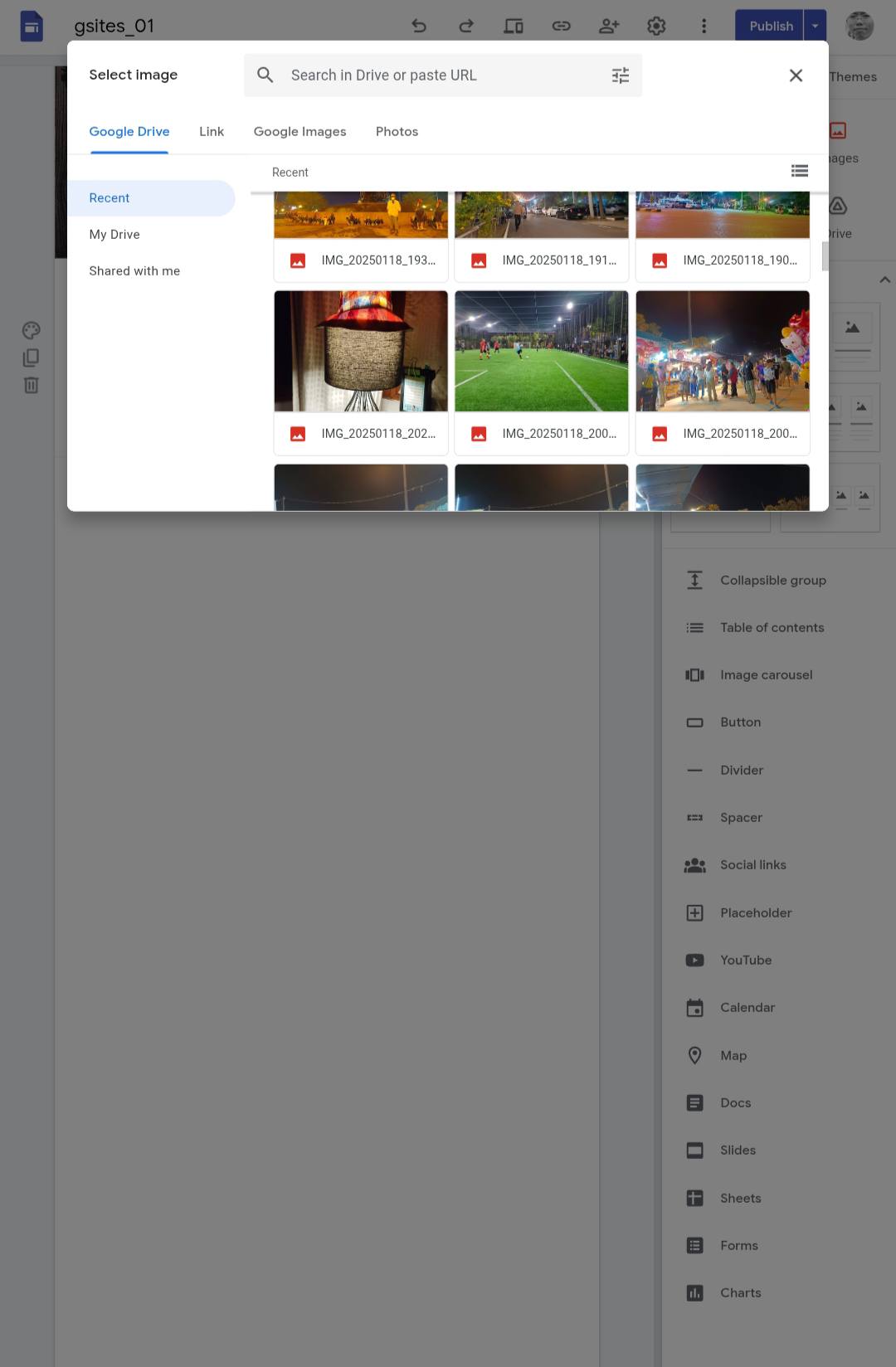Viewport: 896px width, 1367px height.
Task: Switch to the Google Images tab
Action: point(299,131)
